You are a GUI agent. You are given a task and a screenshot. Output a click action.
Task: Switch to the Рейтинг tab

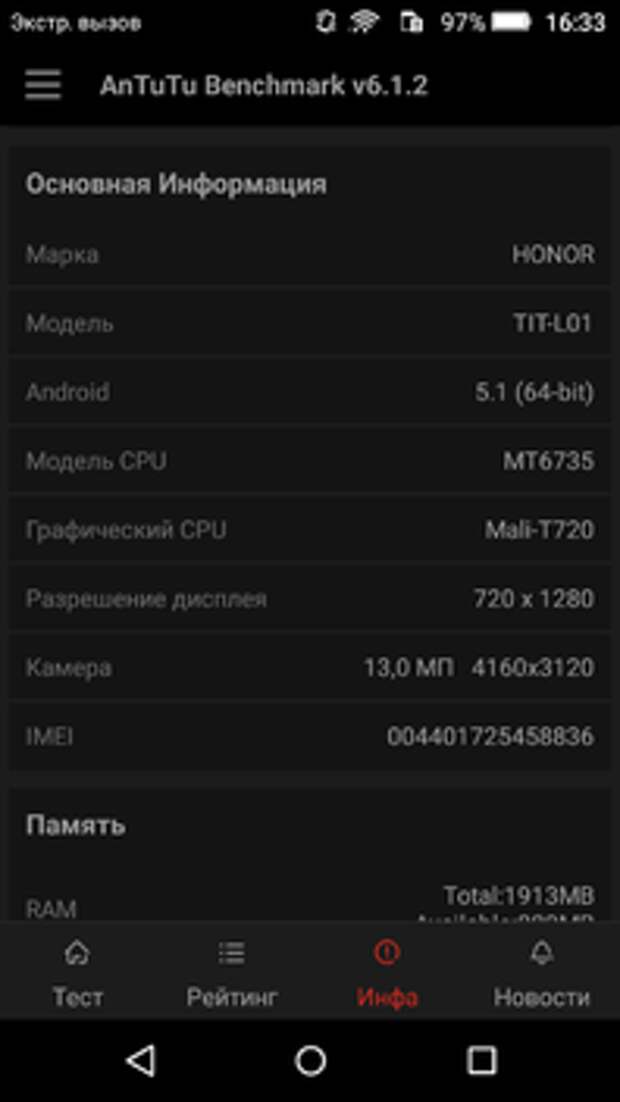232,974
